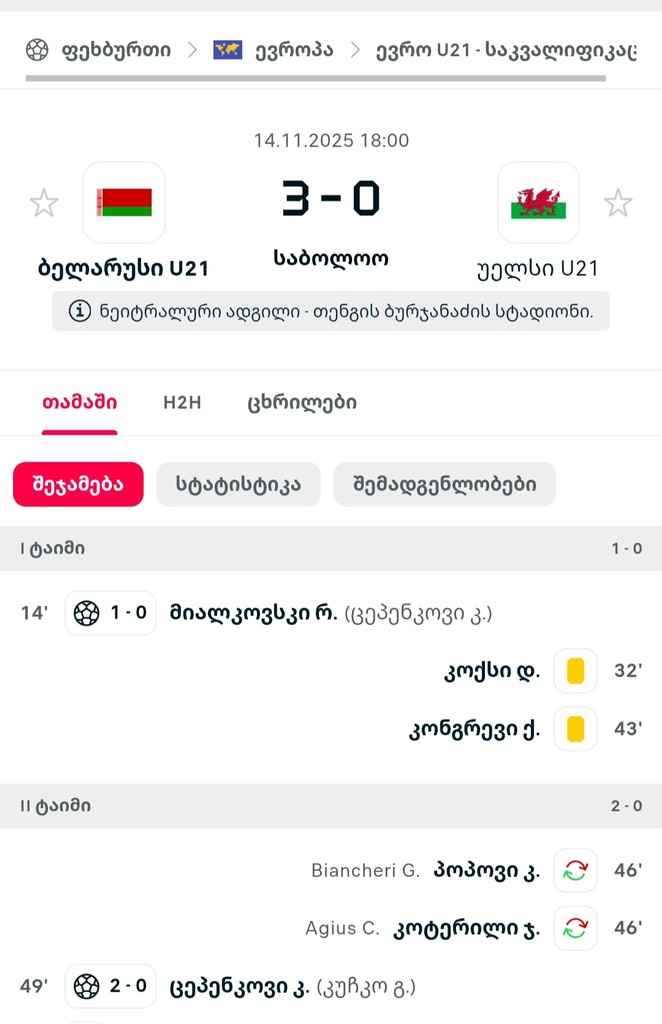The image size is (662, 1024).
Task: Switch to the ცხრილები tab
Action: pyautogui.click(x=302, y=403)
